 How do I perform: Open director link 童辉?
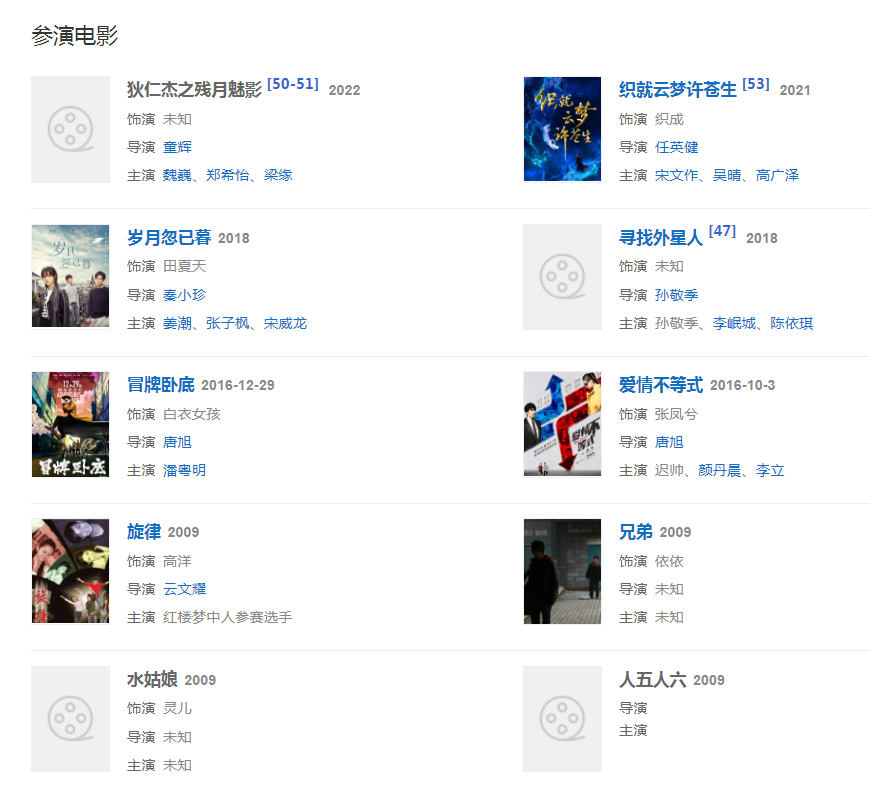click(x=177, y=147)
